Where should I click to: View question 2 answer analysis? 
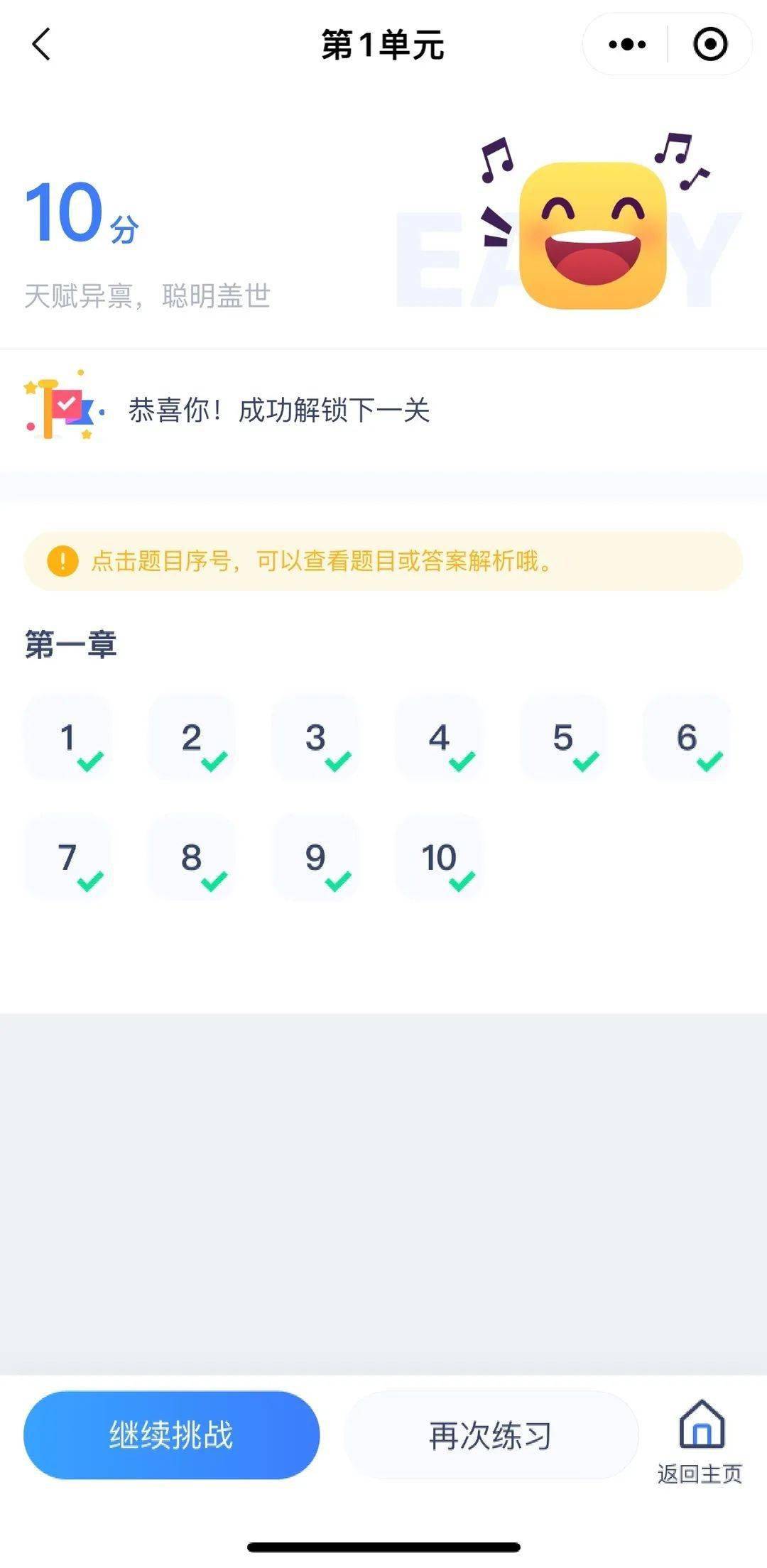[x=192, y=739]
